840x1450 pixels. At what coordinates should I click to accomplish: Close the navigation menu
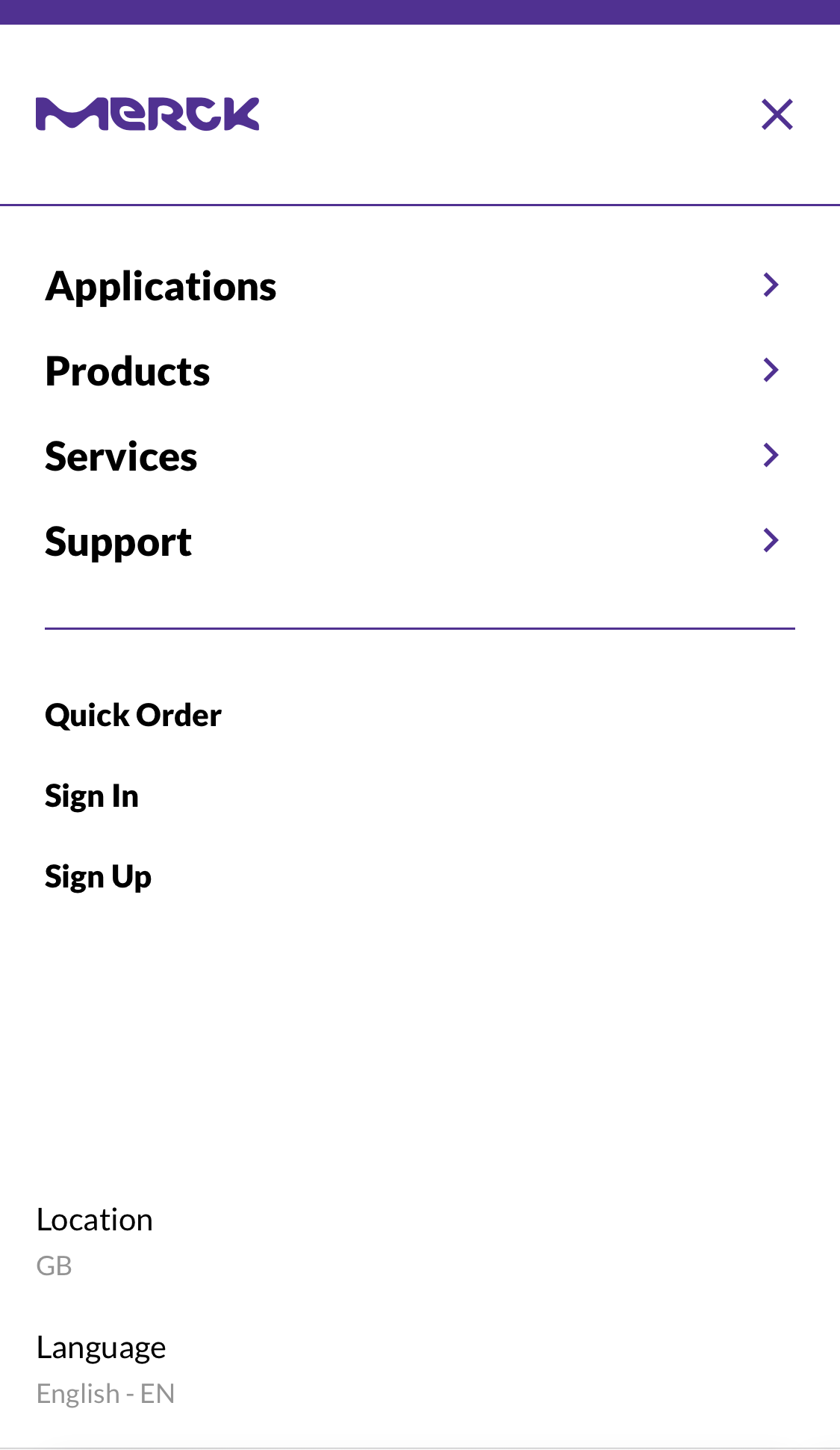pos(777,114)
